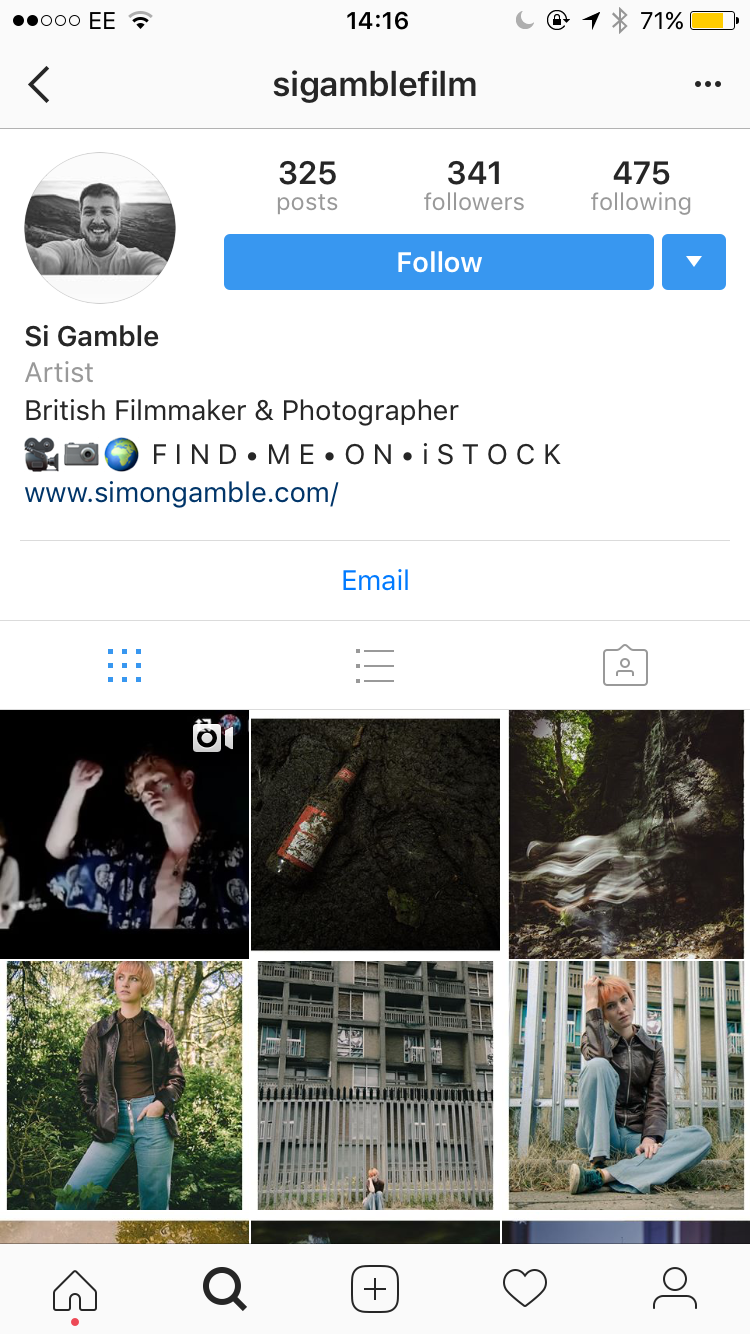
Task: Switch to the grid view tab
Action: point(124,665)
